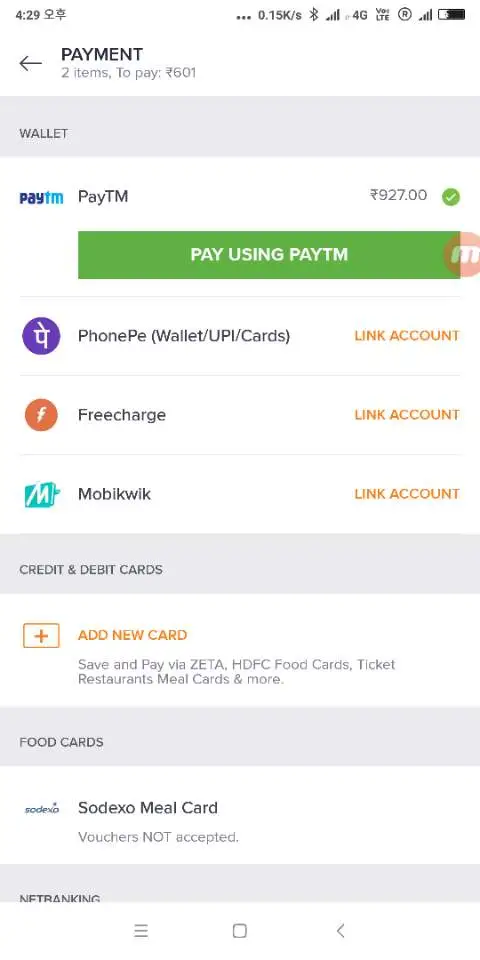Screen dimensions: 480x960
Task: Add a new credit or debit card
Action: [x=132, y=635]
